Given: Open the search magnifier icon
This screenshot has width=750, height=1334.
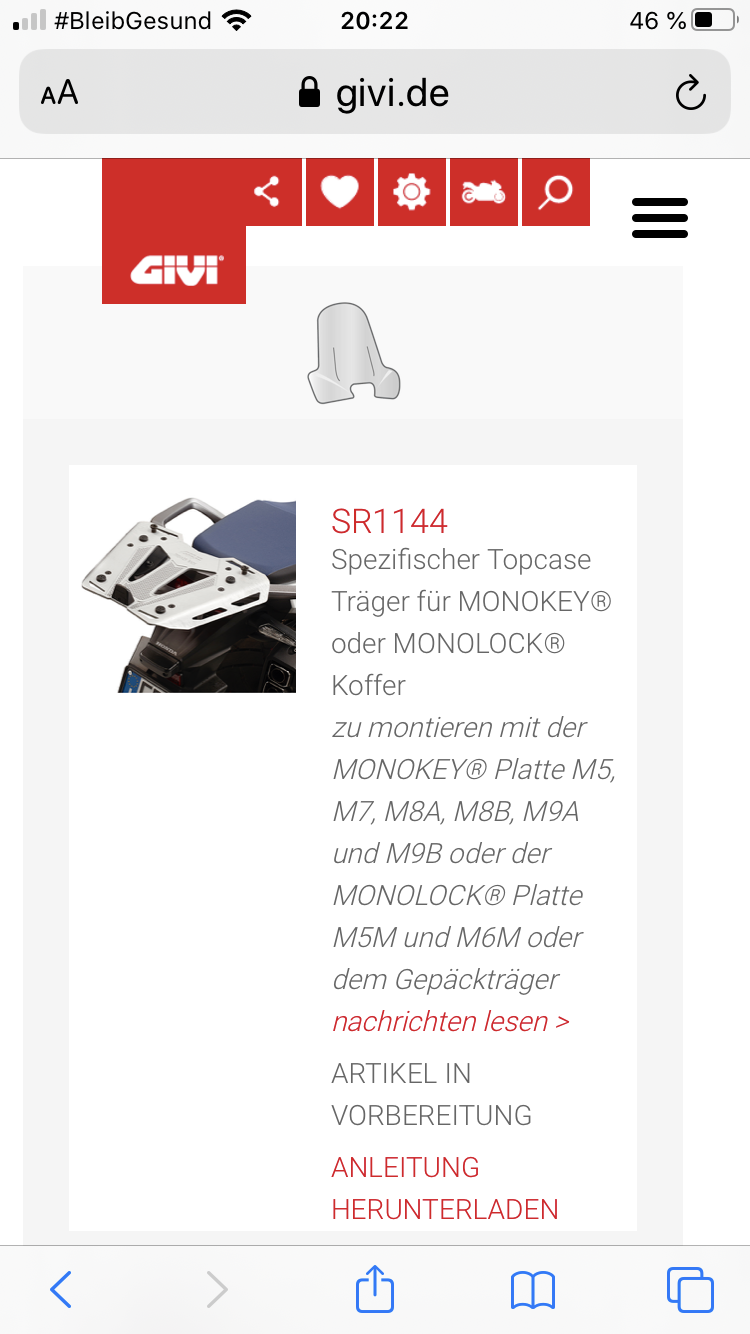Looking at the screenshot, I should click(x=555, y=192).
